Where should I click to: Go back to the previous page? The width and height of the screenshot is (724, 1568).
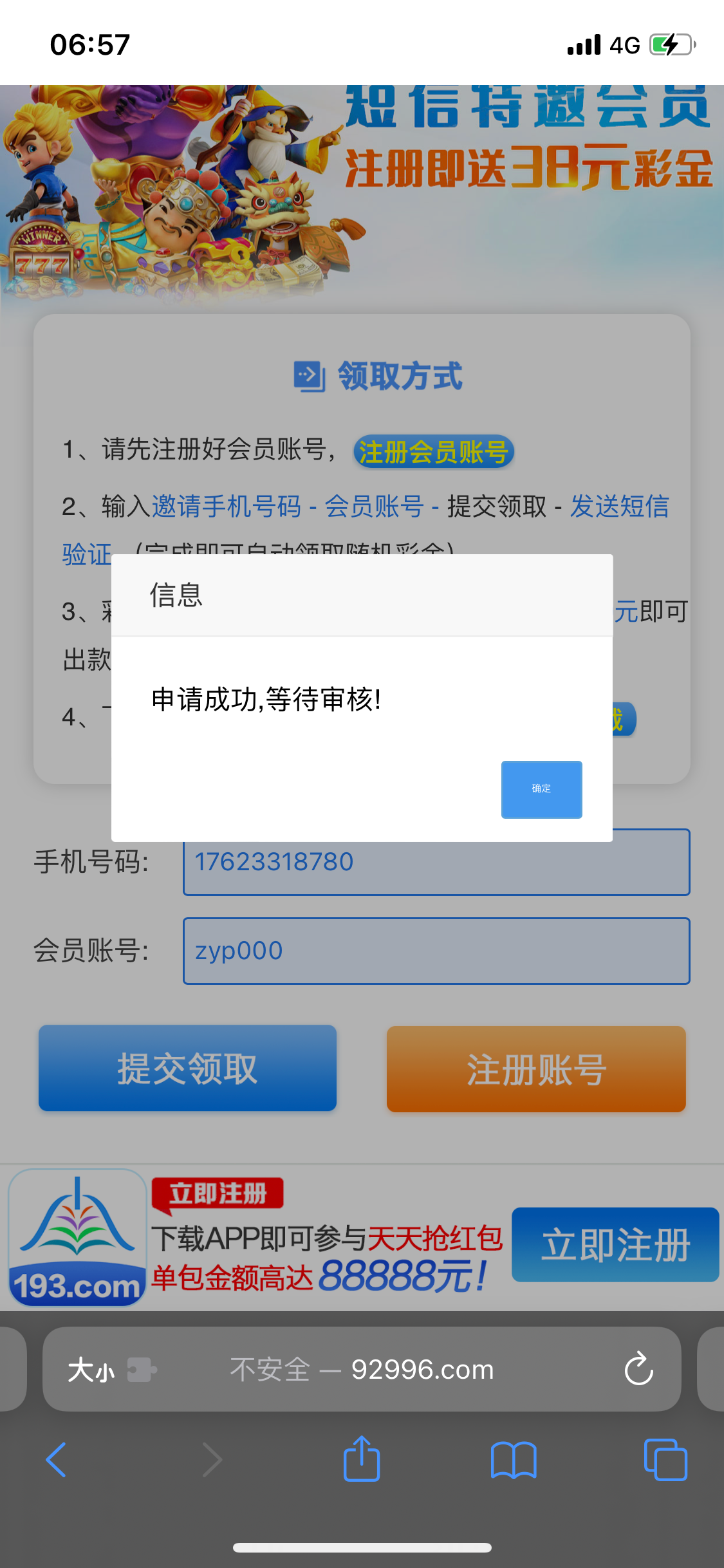pos(57,1460)
